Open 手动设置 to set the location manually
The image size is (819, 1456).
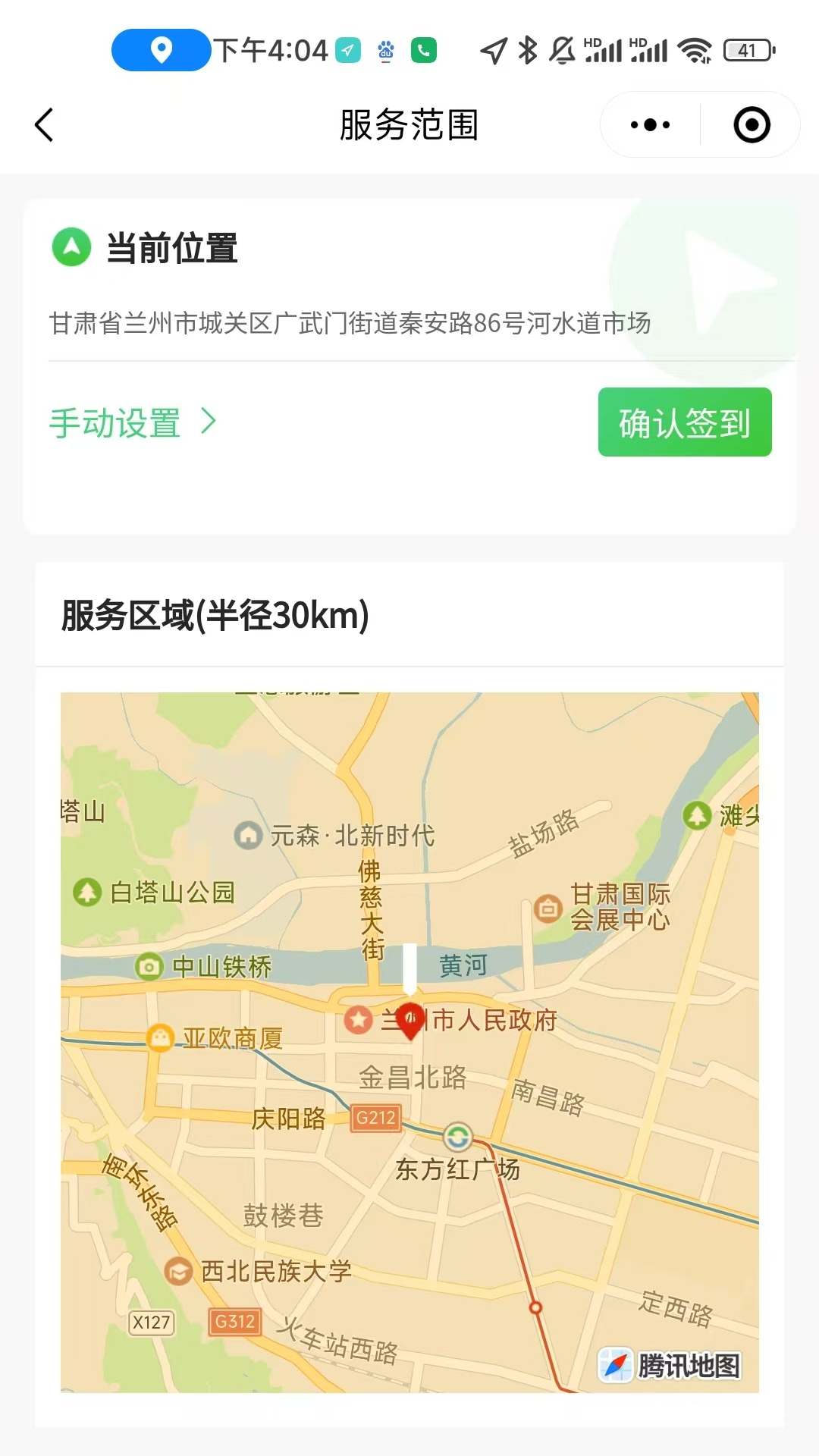point(133,422)
